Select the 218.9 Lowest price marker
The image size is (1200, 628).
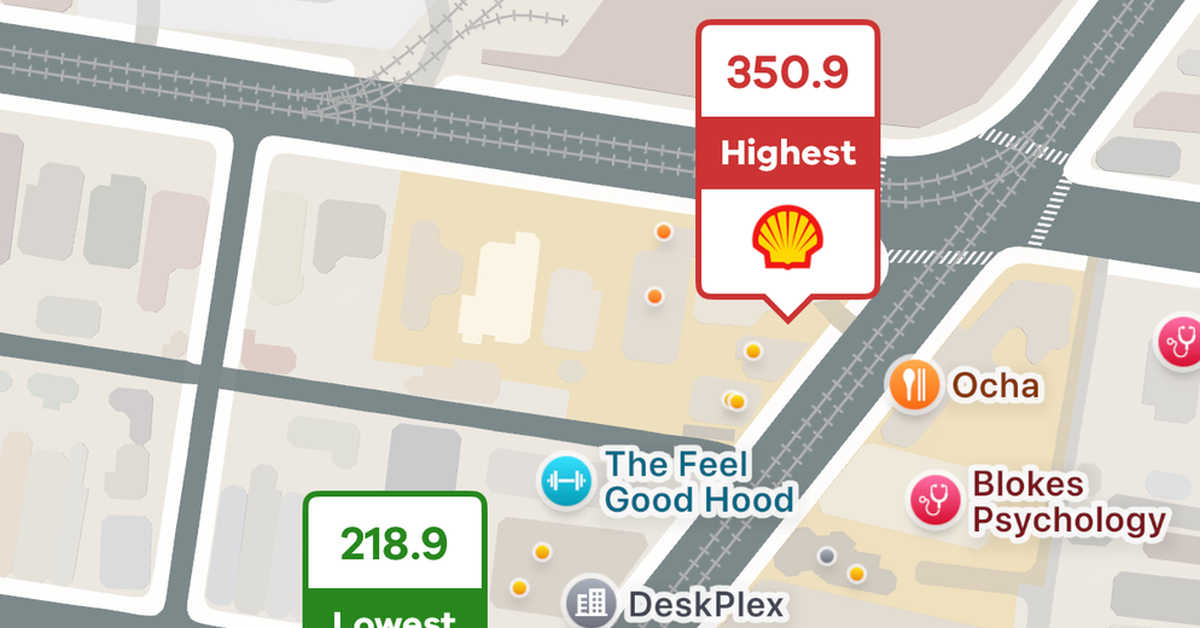(394, 560)
